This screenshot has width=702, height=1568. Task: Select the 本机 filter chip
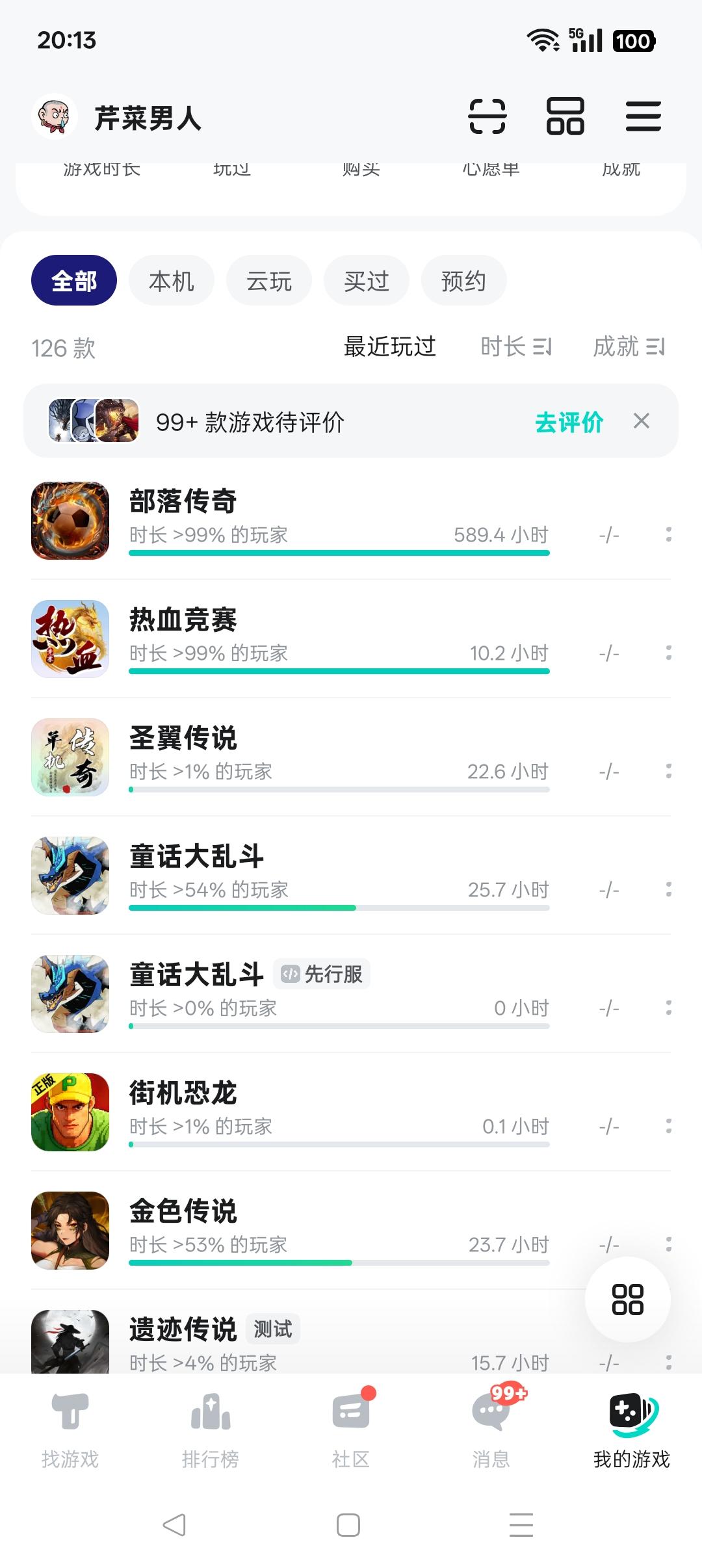(172, 281)
